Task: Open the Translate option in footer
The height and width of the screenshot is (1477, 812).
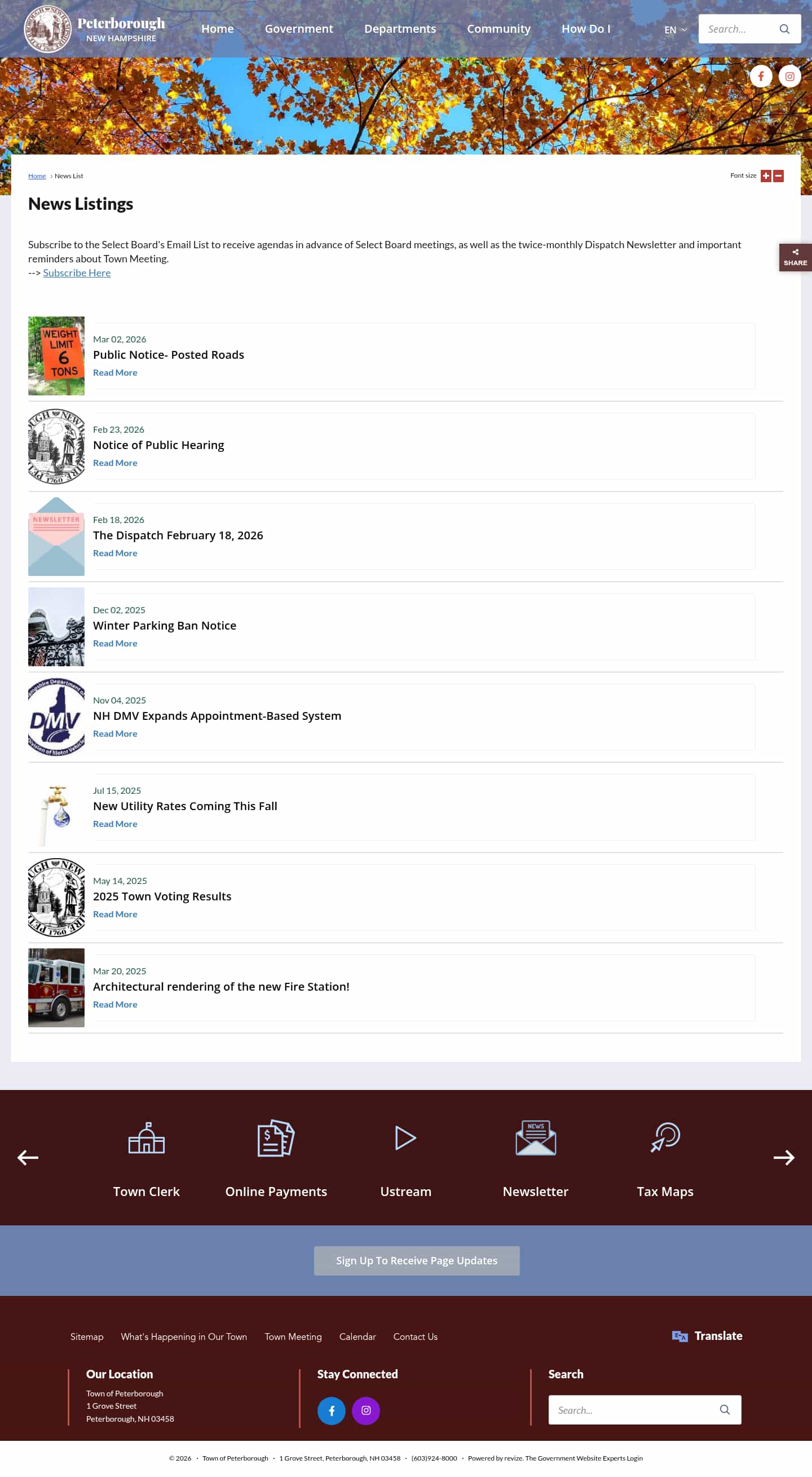Action: point(707,1336)
